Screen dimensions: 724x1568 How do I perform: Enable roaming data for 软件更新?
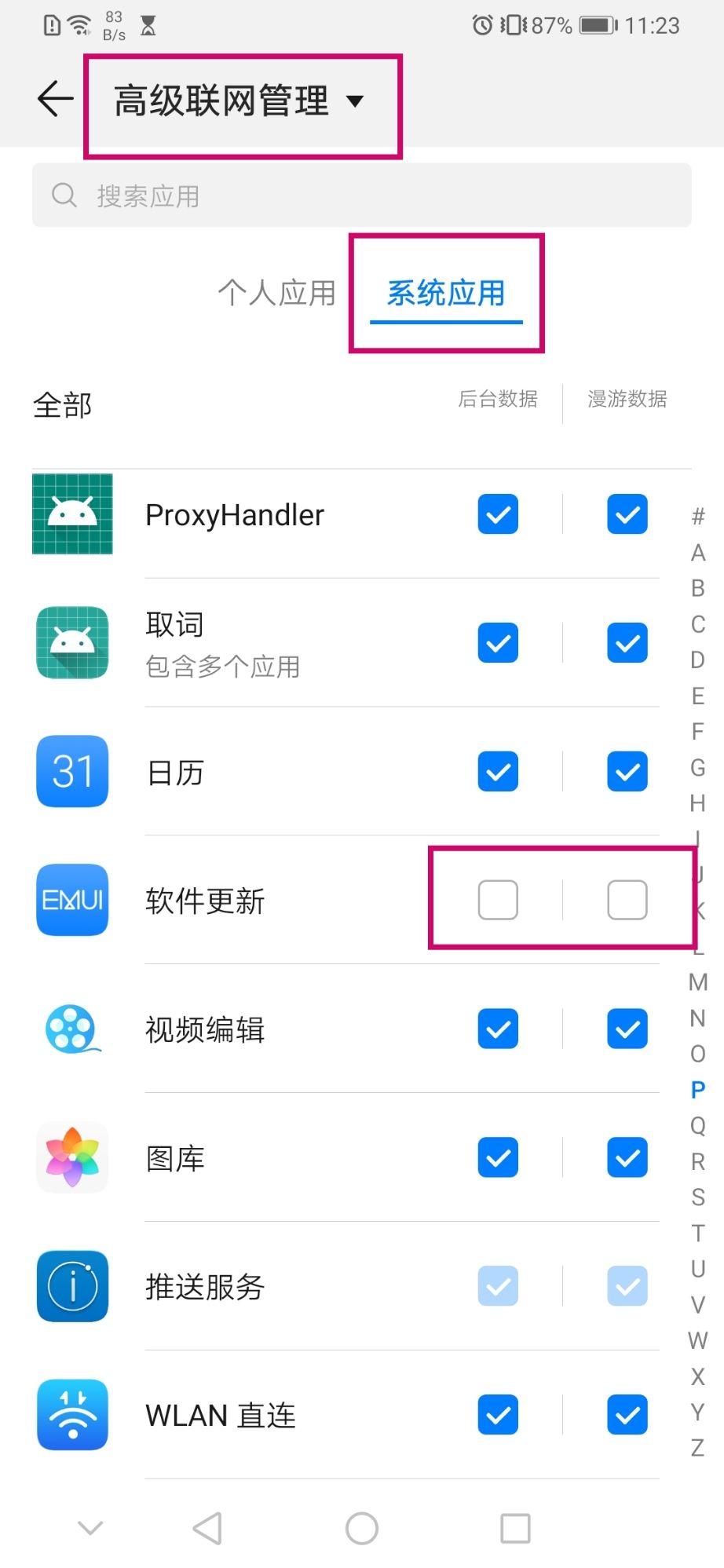click(627, 900)
